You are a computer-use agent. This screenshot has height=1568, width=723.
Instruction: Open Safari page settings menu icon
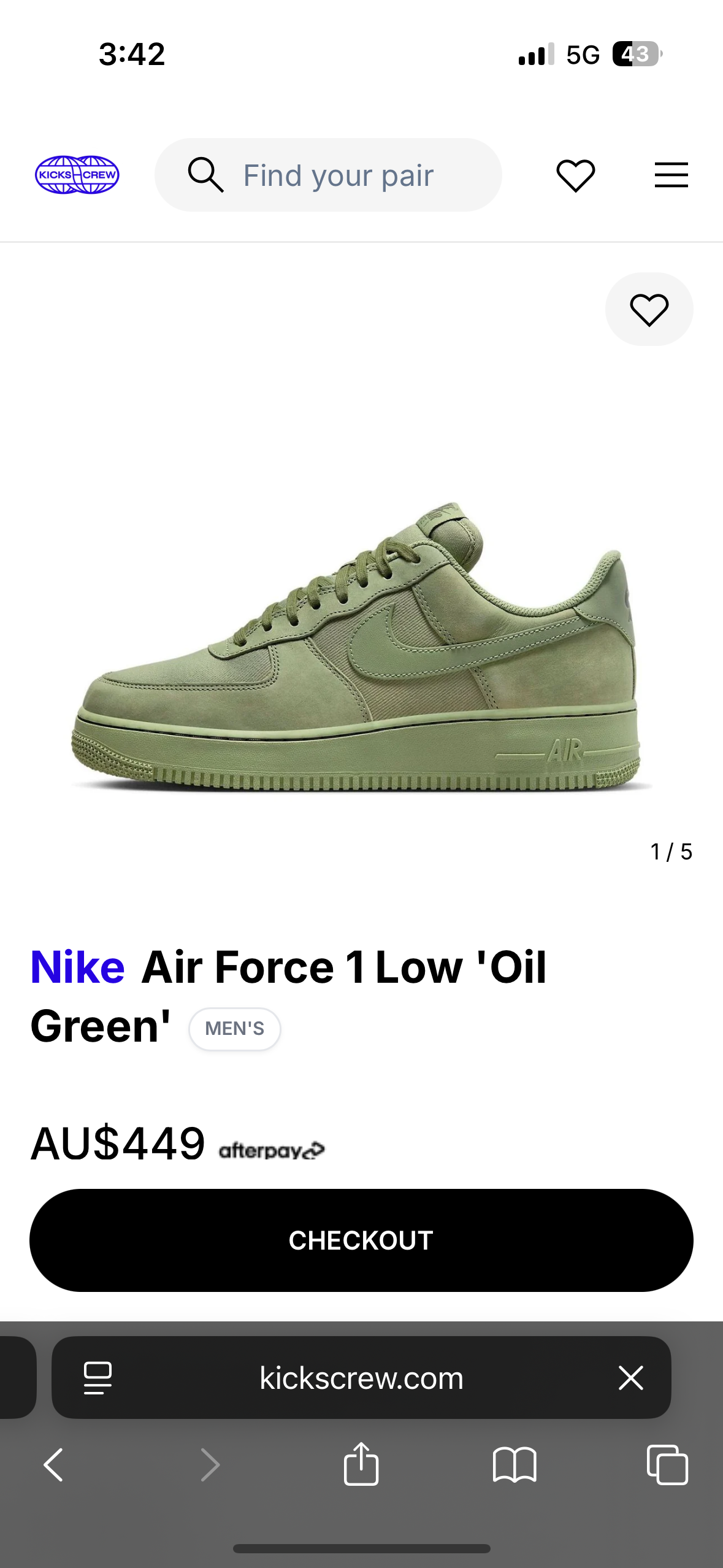tap(98, 1378)
